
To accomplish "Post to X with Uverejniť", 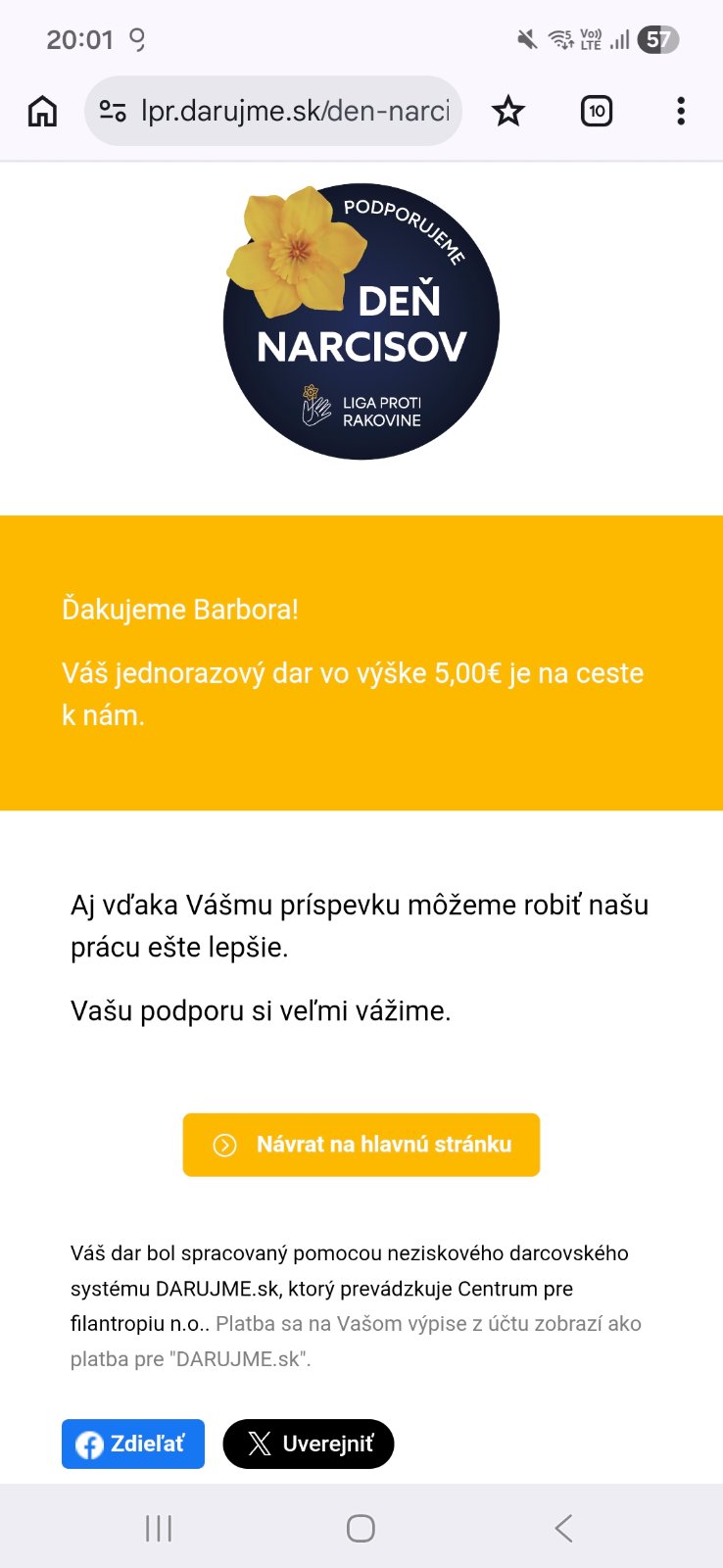I will click(x=309, y=1444).
